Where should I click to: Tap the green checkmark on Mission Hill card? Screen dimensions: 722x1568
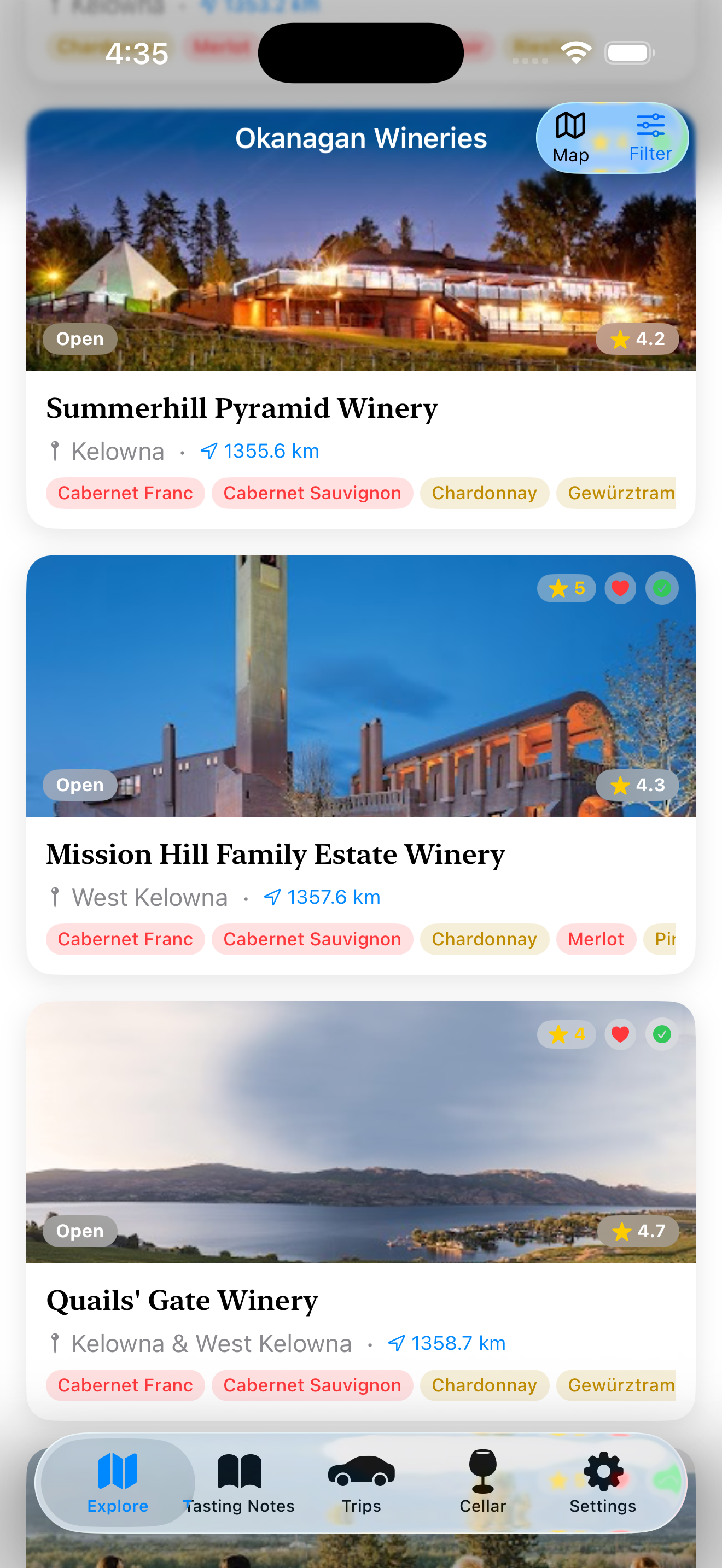pyautogui.click(x=662, y=588)
